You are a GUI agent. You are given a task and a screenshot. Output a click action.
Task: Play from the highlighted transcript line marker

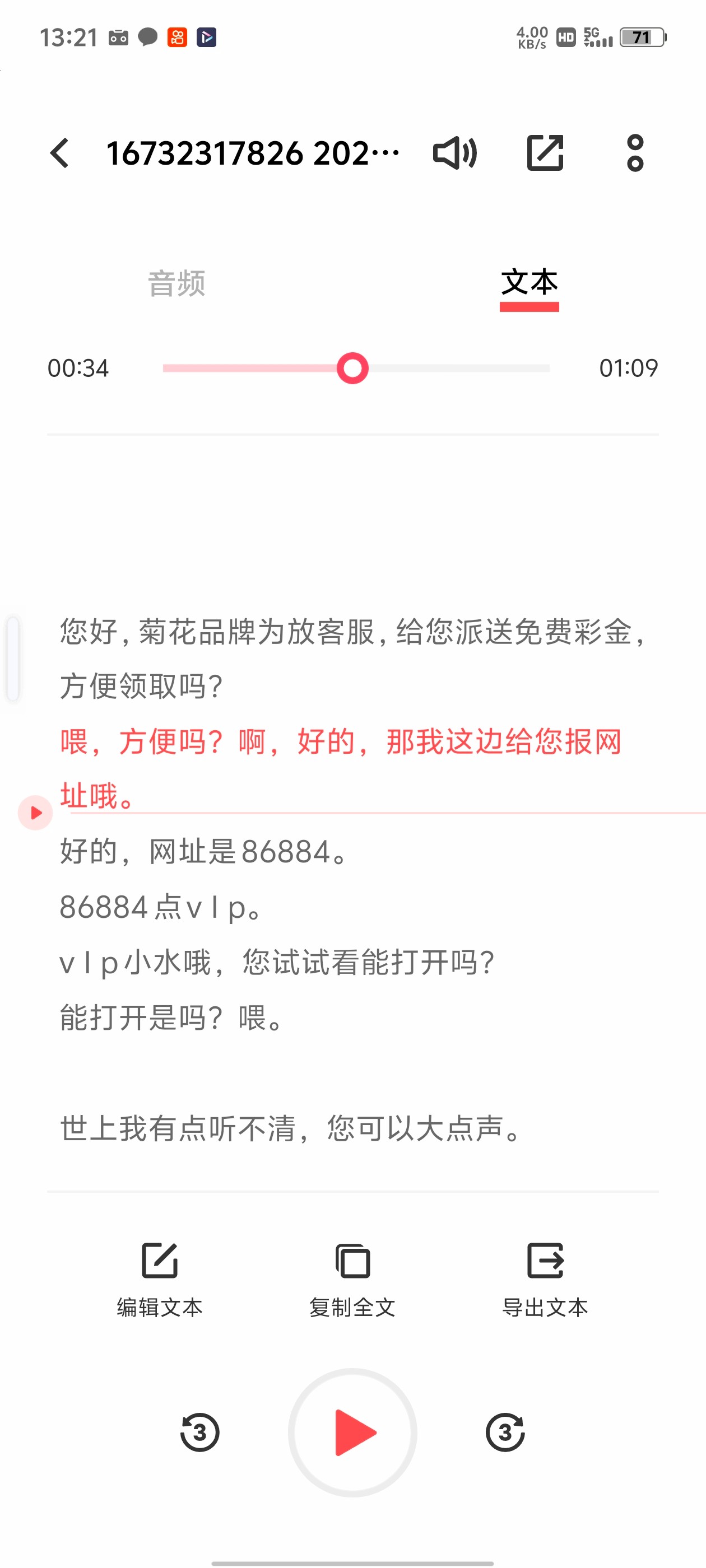[x=35, y=813]
